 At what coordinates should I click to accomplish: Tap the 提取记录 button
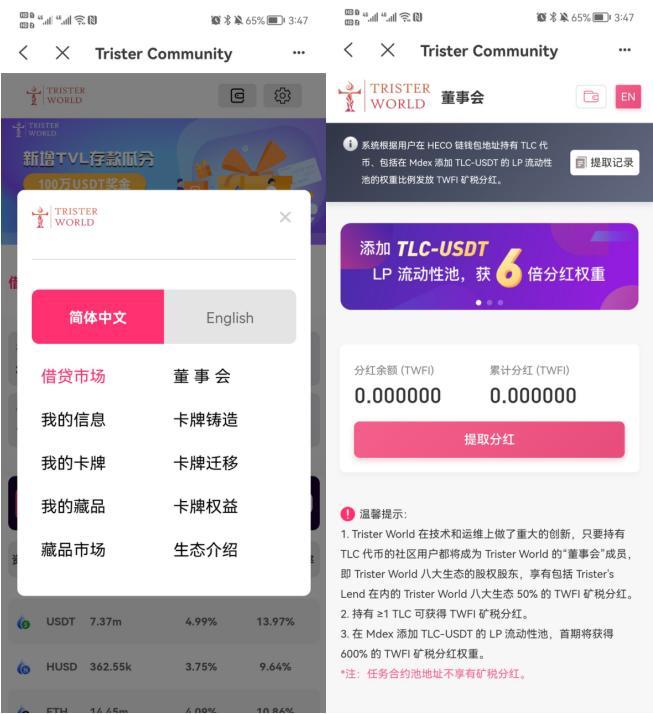pos(605,163)
